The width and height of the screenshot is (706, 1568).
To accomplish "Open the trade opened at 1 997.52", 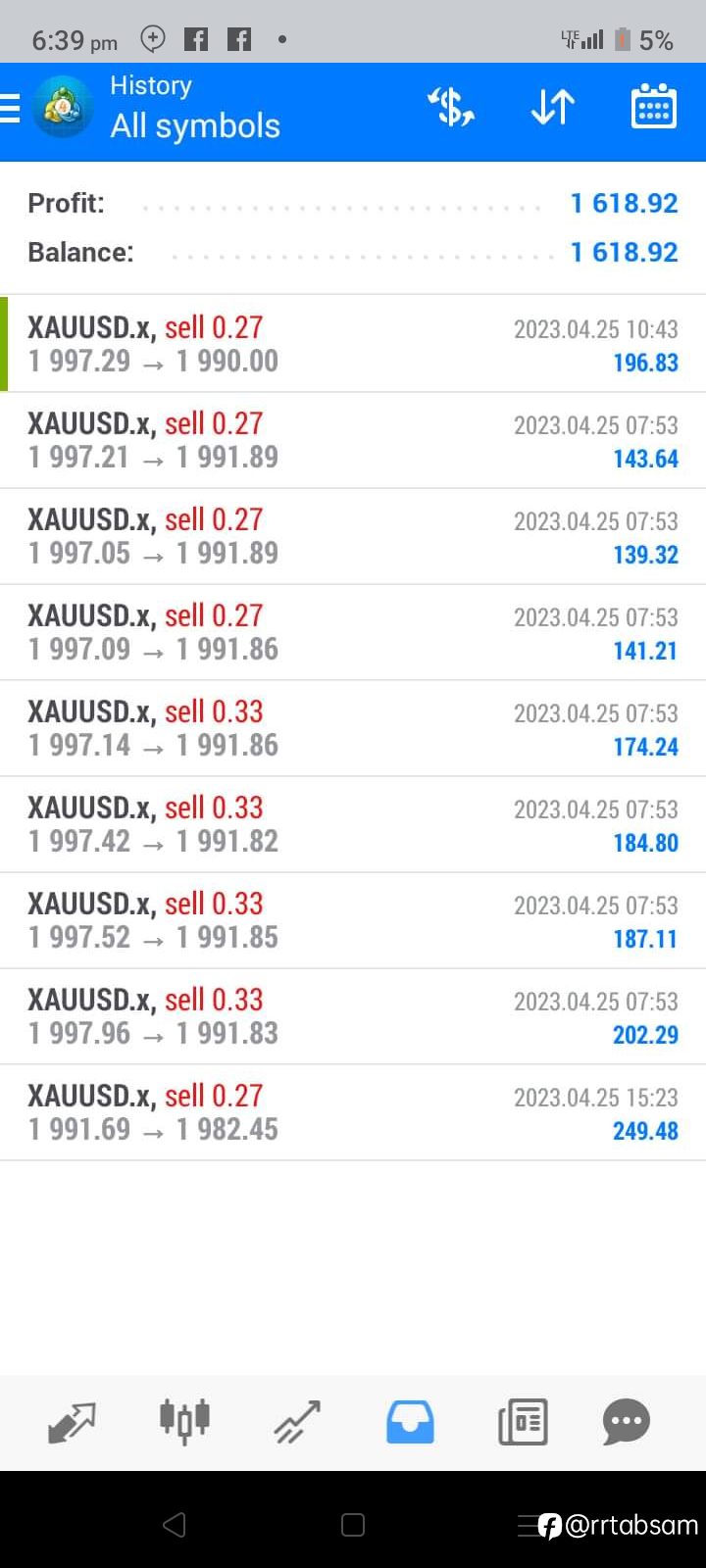I will point(353,920).
